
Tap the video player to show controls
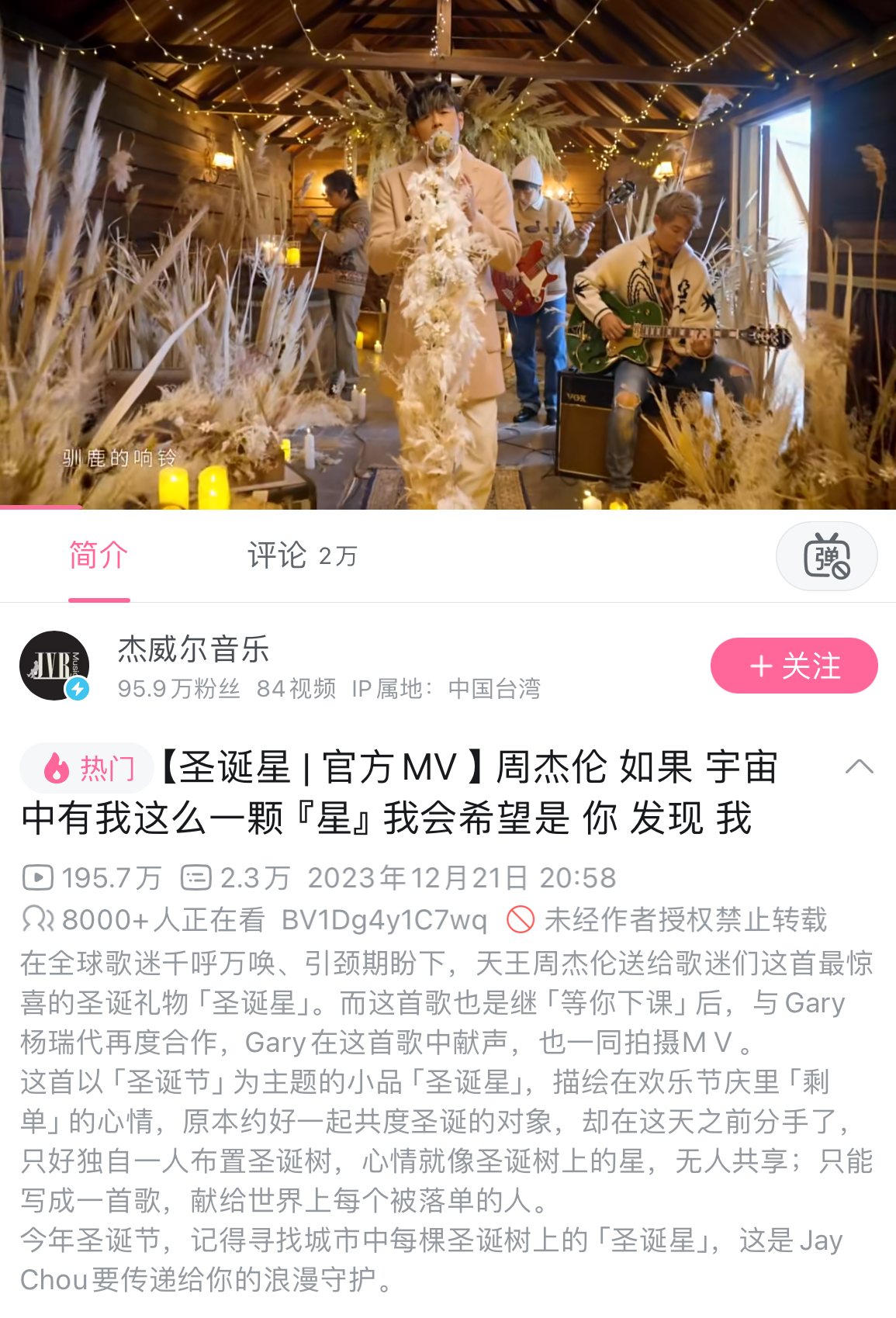coord(448,254)
